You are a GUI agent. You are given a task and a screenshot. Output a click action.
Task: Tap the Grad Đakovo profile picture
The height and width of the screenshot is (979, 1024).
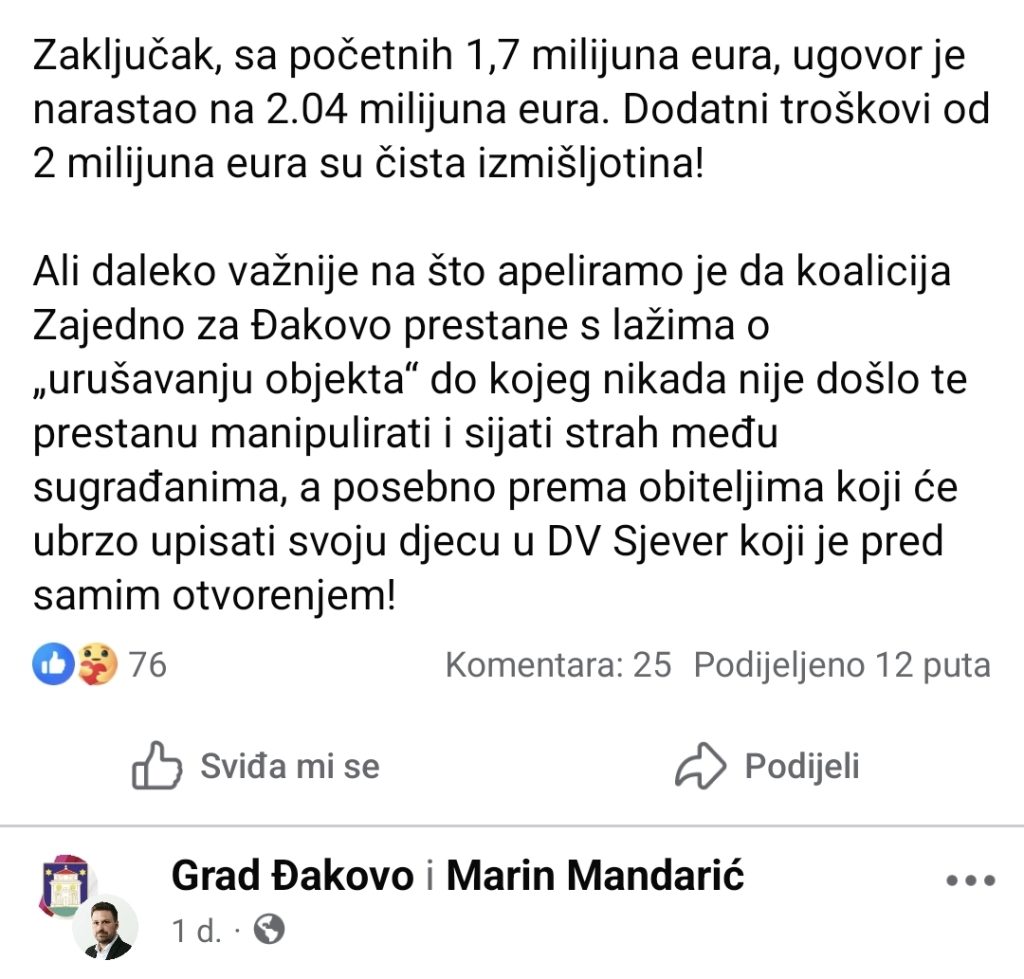[x=63, y=880]
